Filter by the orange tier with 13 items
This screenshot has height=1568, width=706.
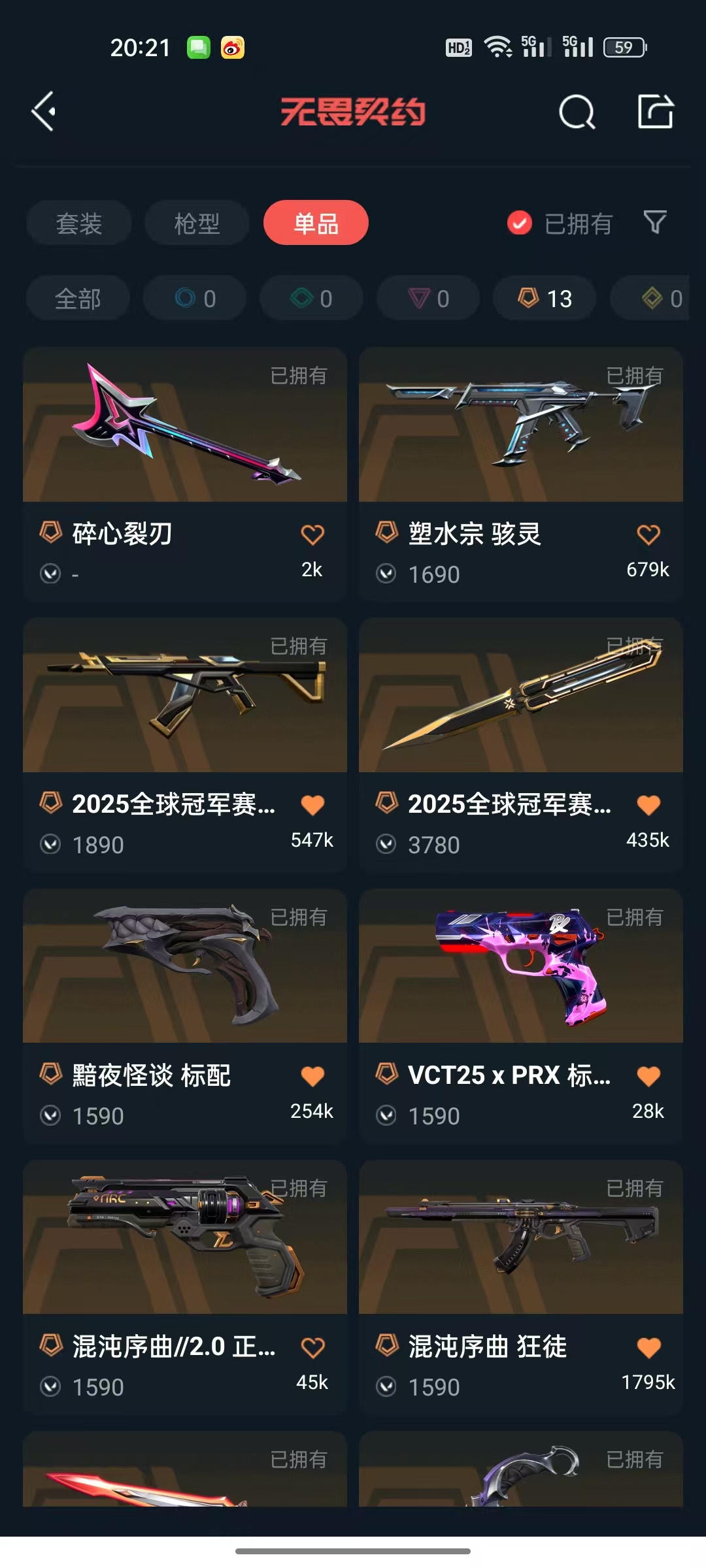(545, 299)
